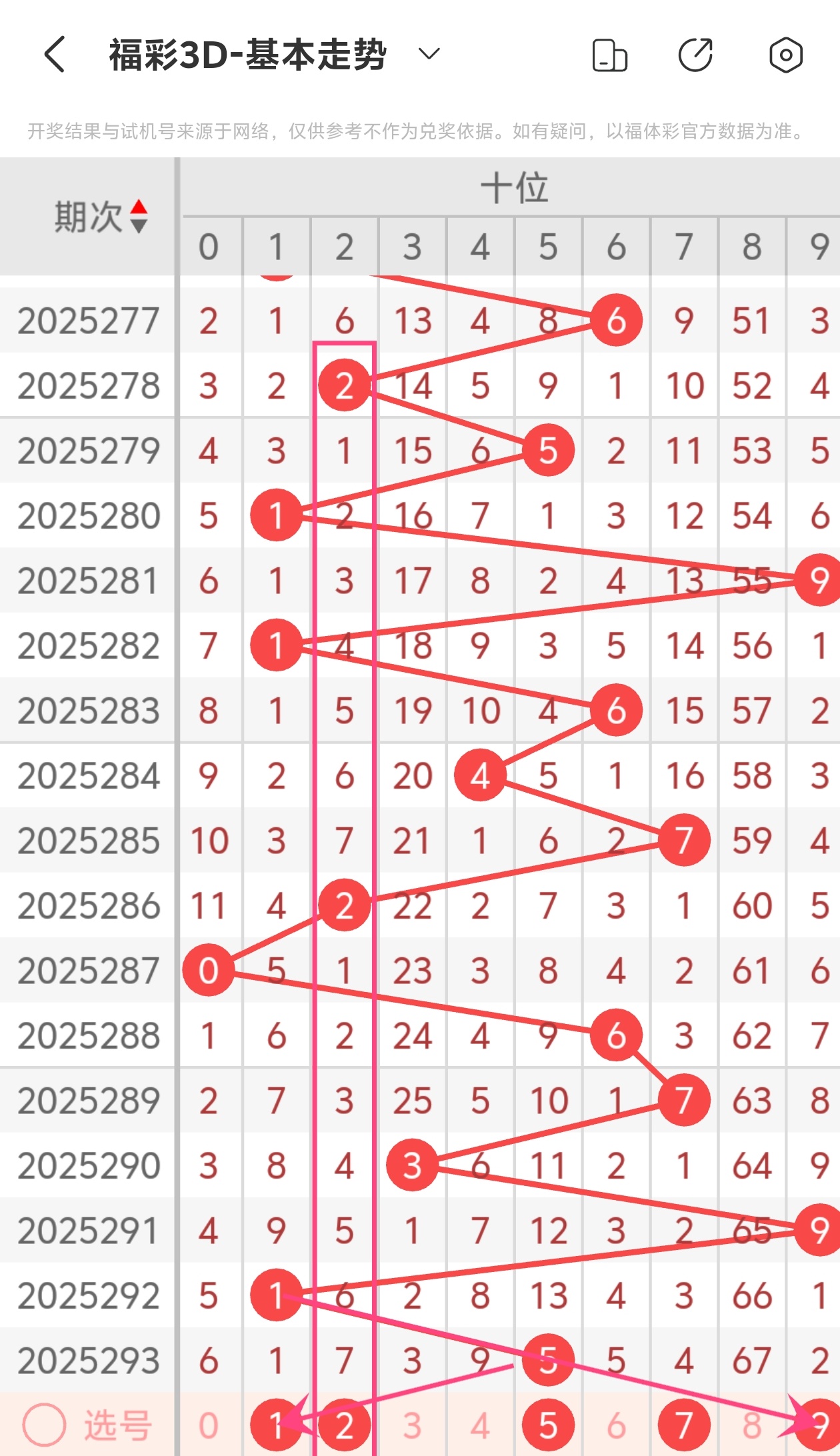
Task: Go back using the top-left arrow
Action: [55, 54]
